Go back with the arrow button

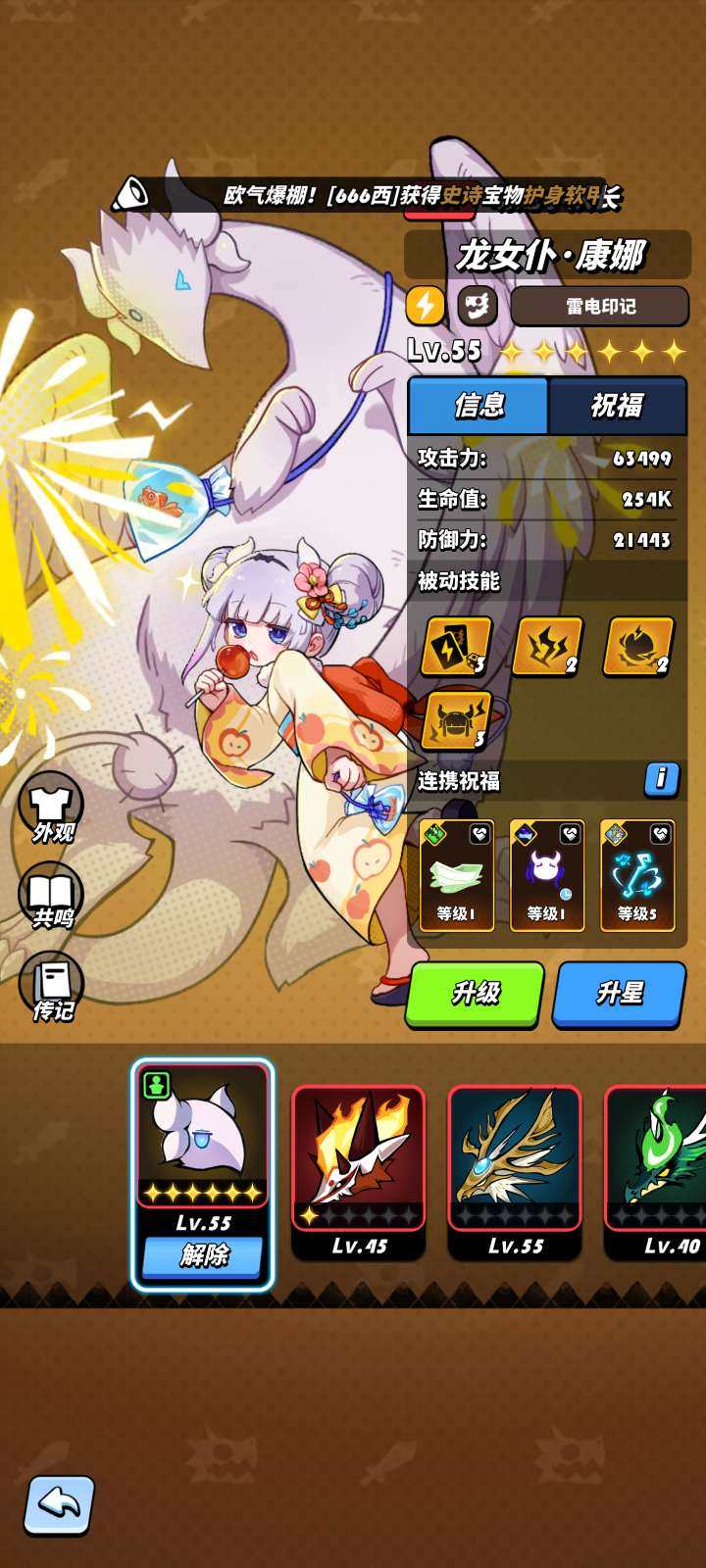click(60, 1504)
